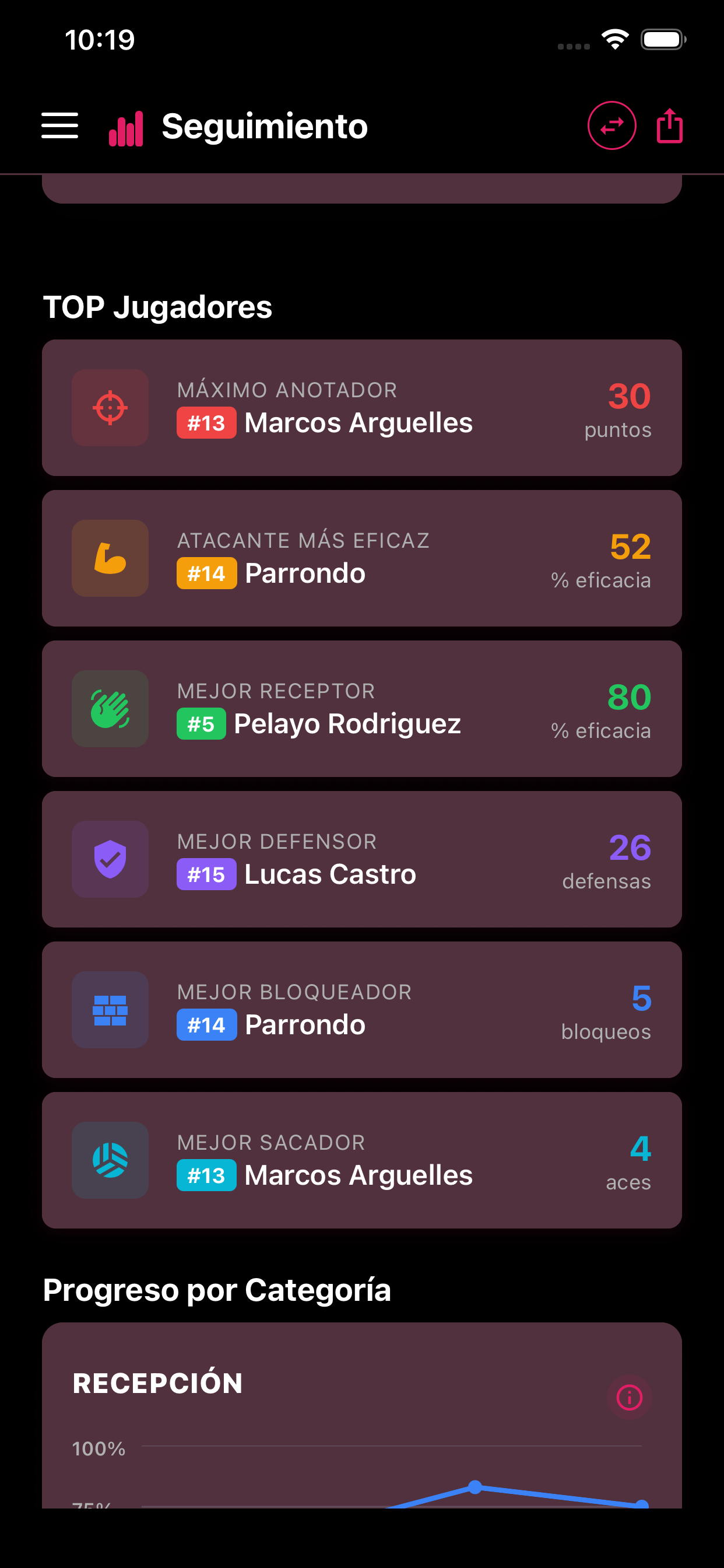Open the info icon on the Recepción card
Screen dimensions: 724x1568
pyautogui.click(x=629, y=1397)
